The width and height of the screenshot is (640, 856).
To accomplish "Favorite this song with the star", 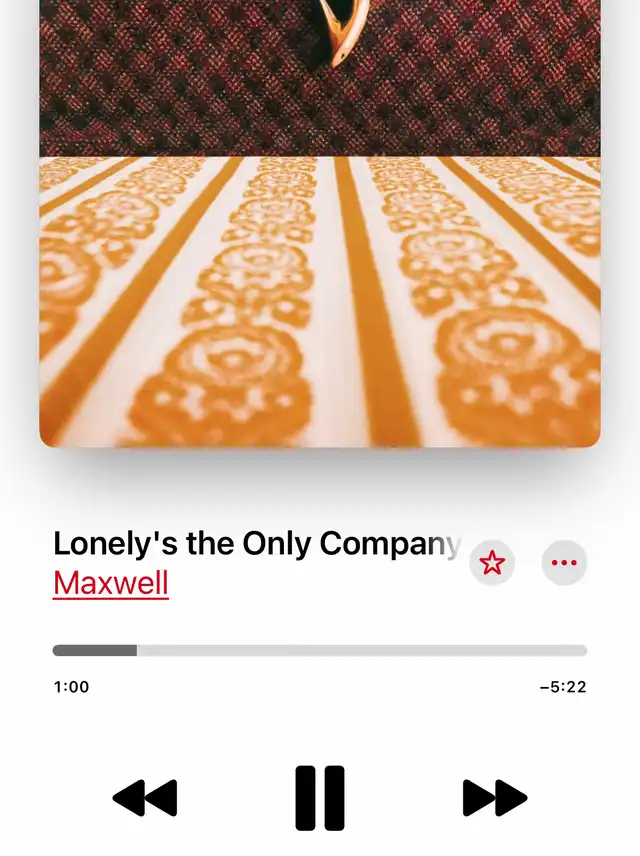I will (492, 563).
